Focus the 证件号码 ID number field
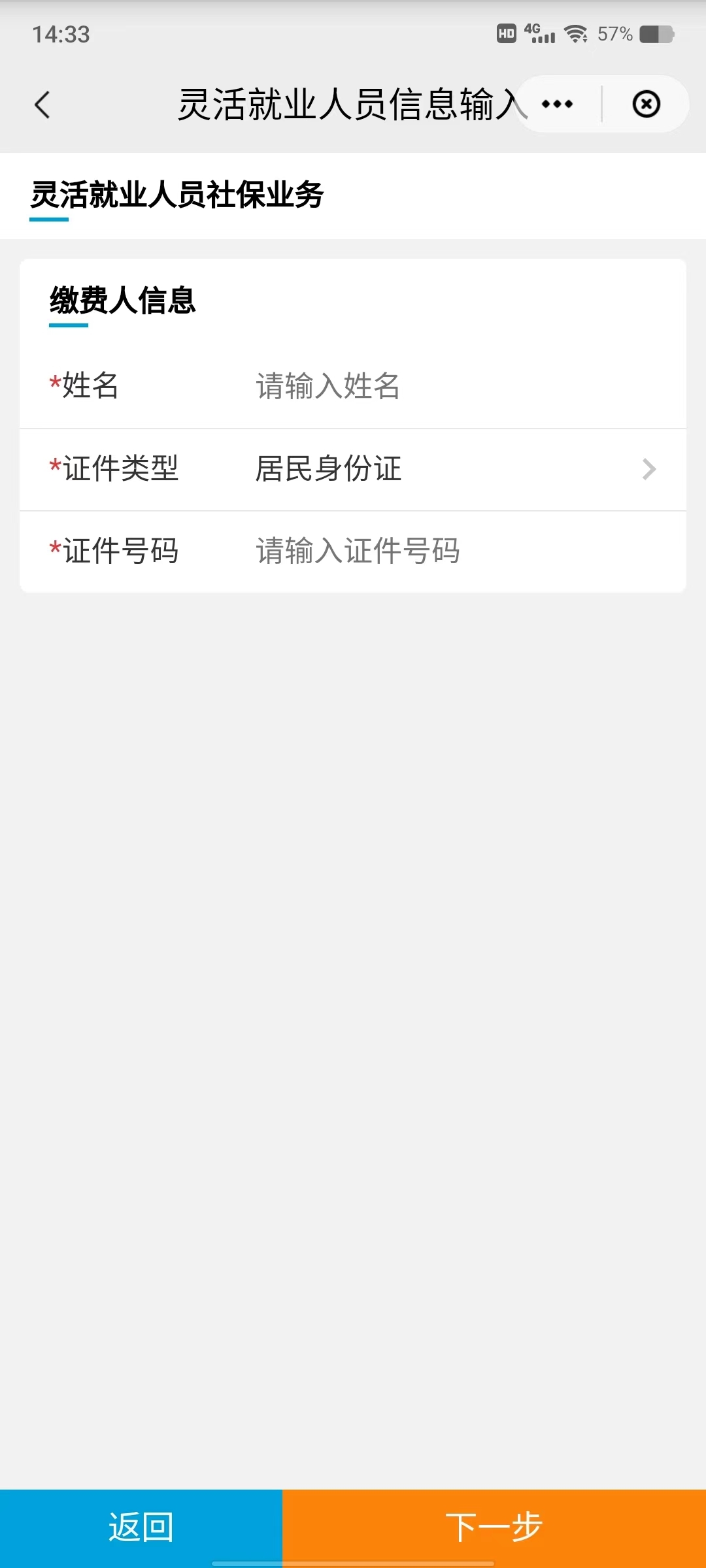Screen dimensions: 706x1568 click(458, 551)
